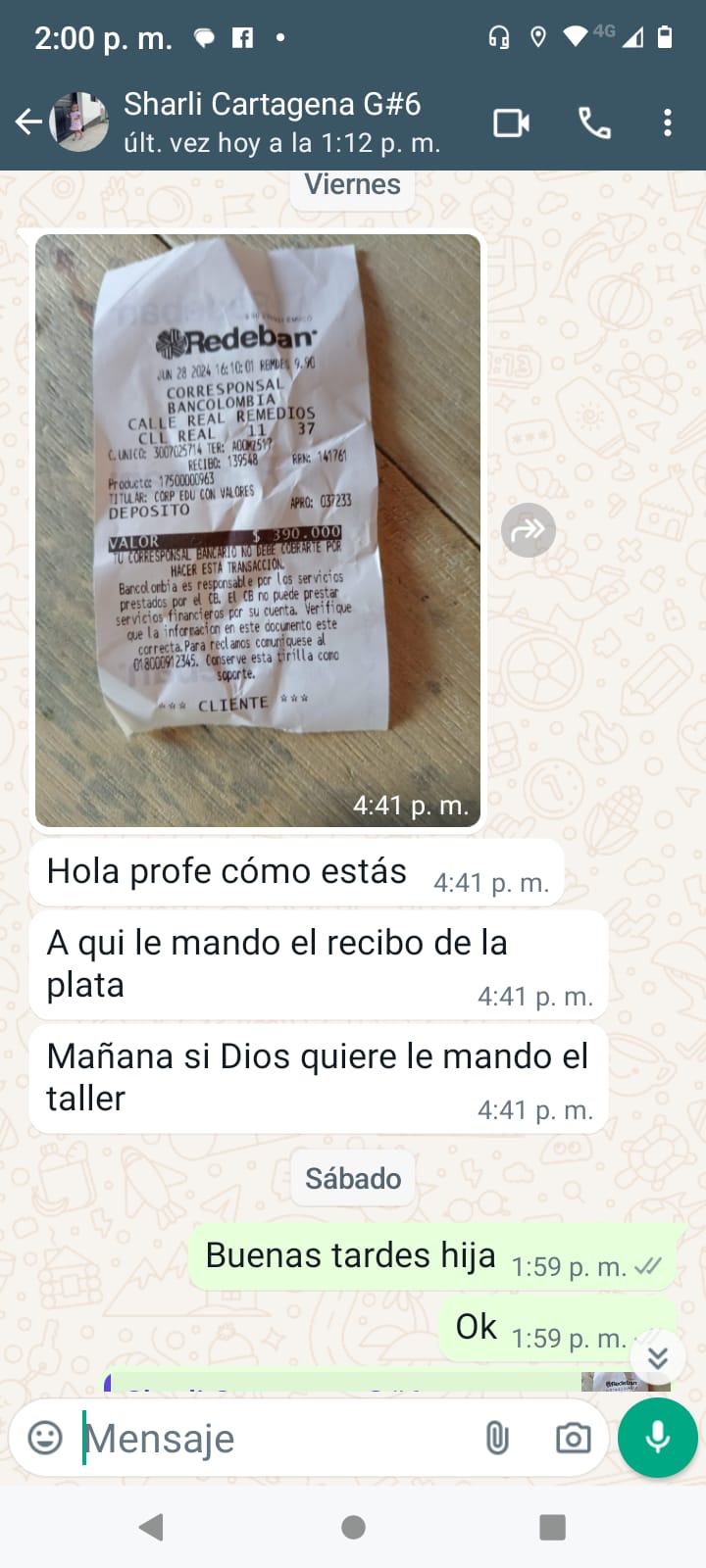Image resolution: width=706 pixels, height=1568 pixels.
Task: Open the camera to take photo
Action: [573, 1438]
